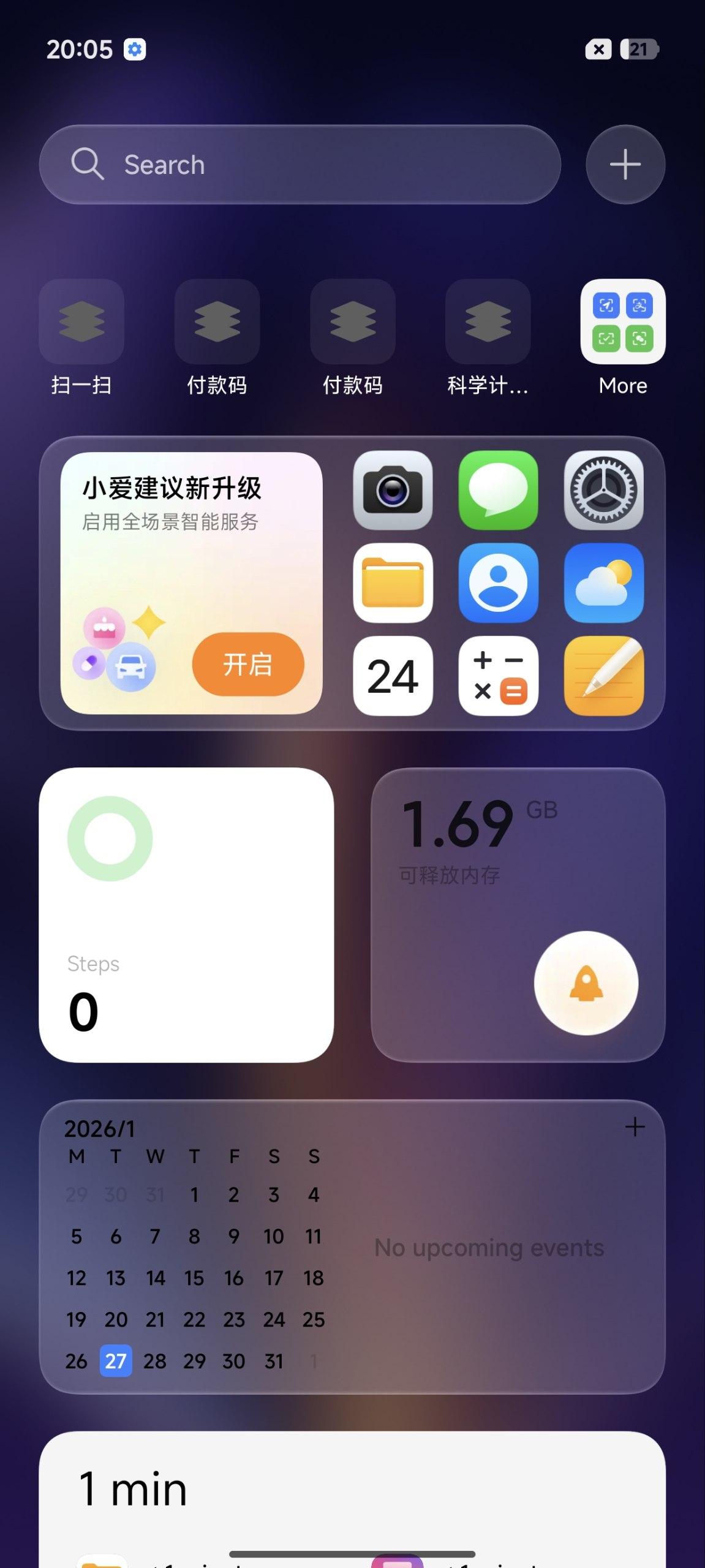Launch the 科学计... shortcut
This screenshot has height=1568, width=705.
coord(488,322)
